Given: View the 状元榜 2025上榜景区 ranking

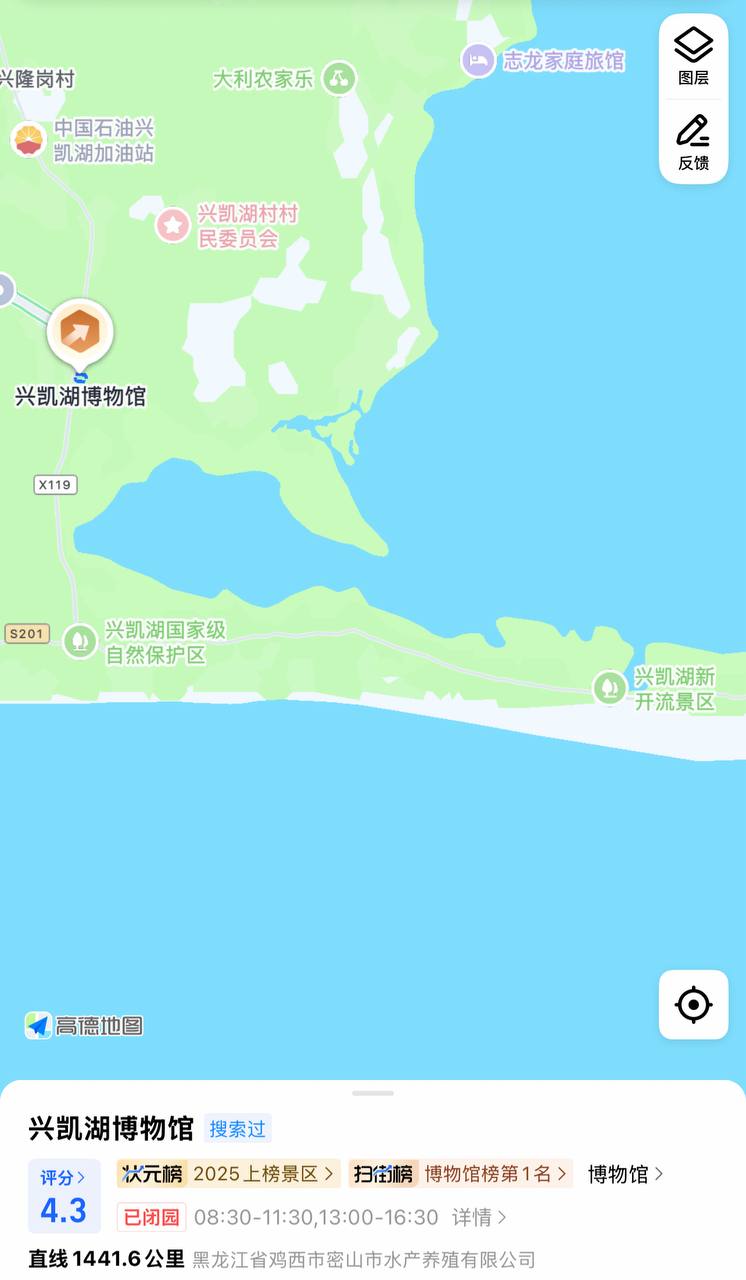Looking at the screenshot, I should coord(228,1174).
